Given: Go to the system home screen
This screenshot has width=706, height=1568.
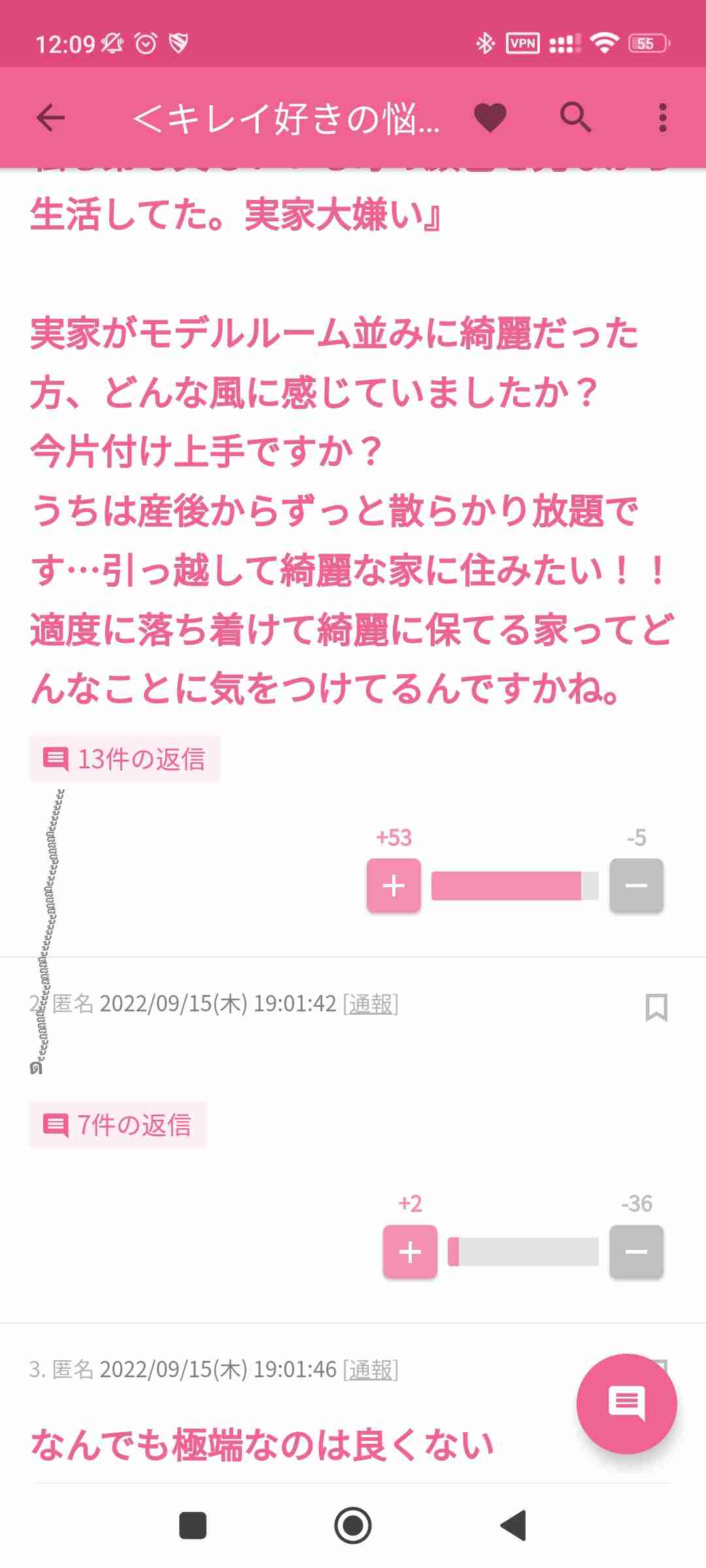Looking at the screenshot, I should click(353, 1526).
